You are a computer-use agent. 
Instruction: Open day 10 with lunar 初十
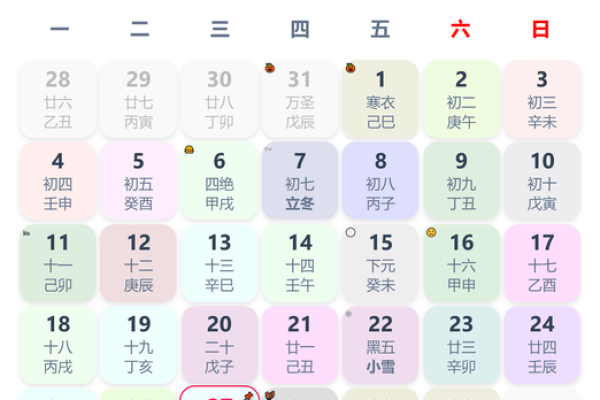[x=542, y=181]
